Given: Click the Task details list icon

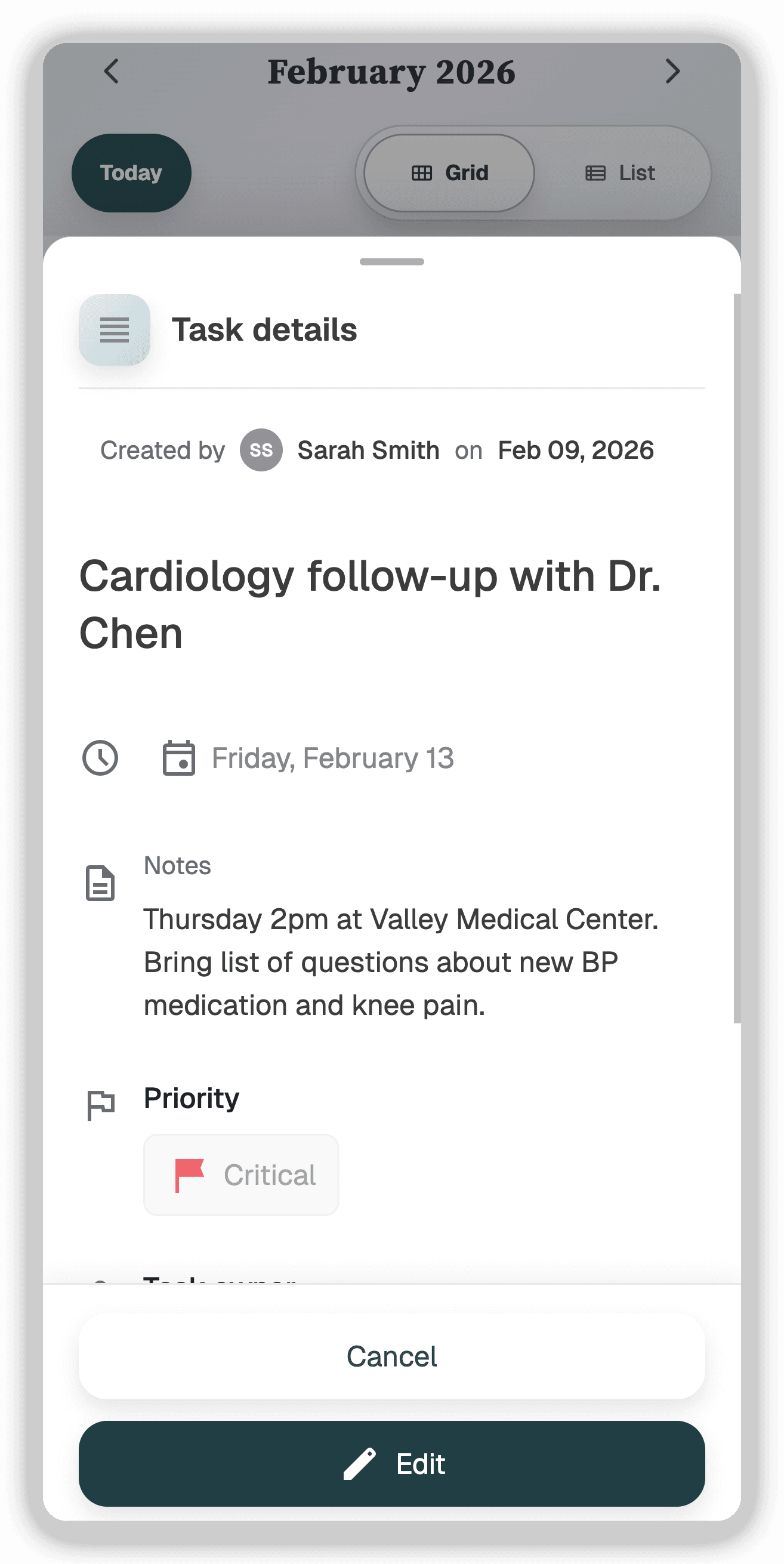Looking at the screenshot, I should pyautogui.click(x=115, y=329).
